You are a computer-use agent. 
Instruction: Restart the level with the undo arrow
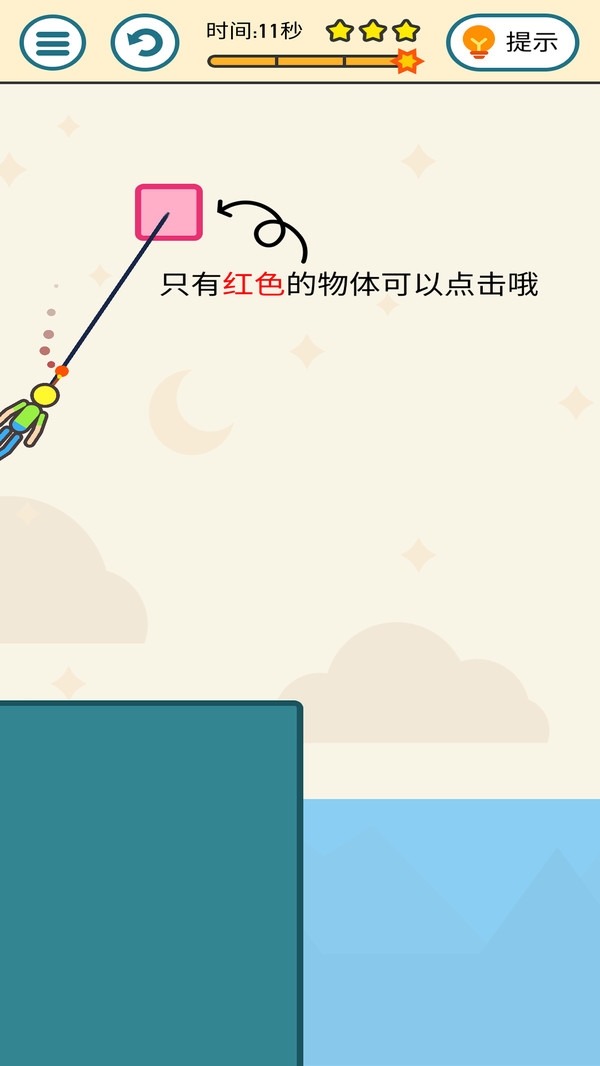tap(144, 43)
